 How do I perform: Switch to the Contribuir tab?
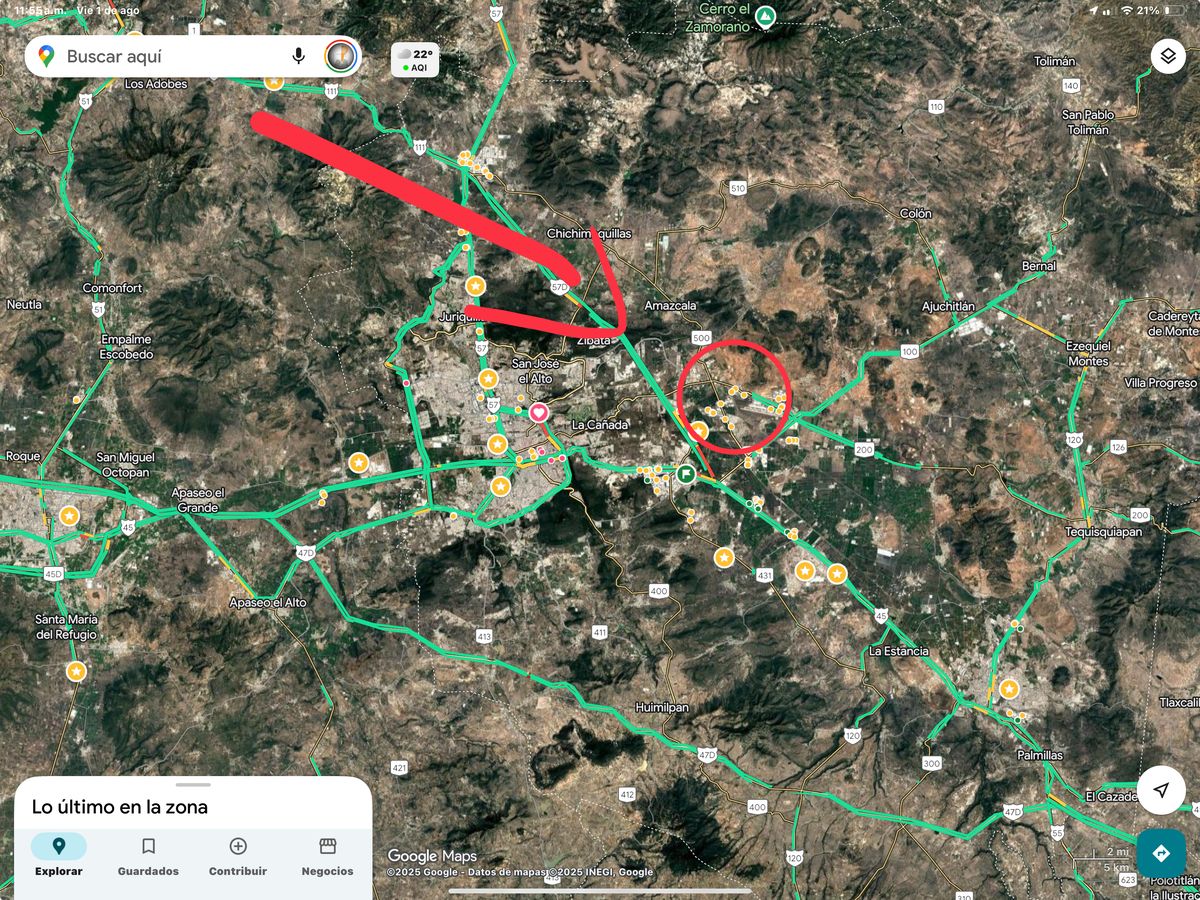tap(238, 857)
